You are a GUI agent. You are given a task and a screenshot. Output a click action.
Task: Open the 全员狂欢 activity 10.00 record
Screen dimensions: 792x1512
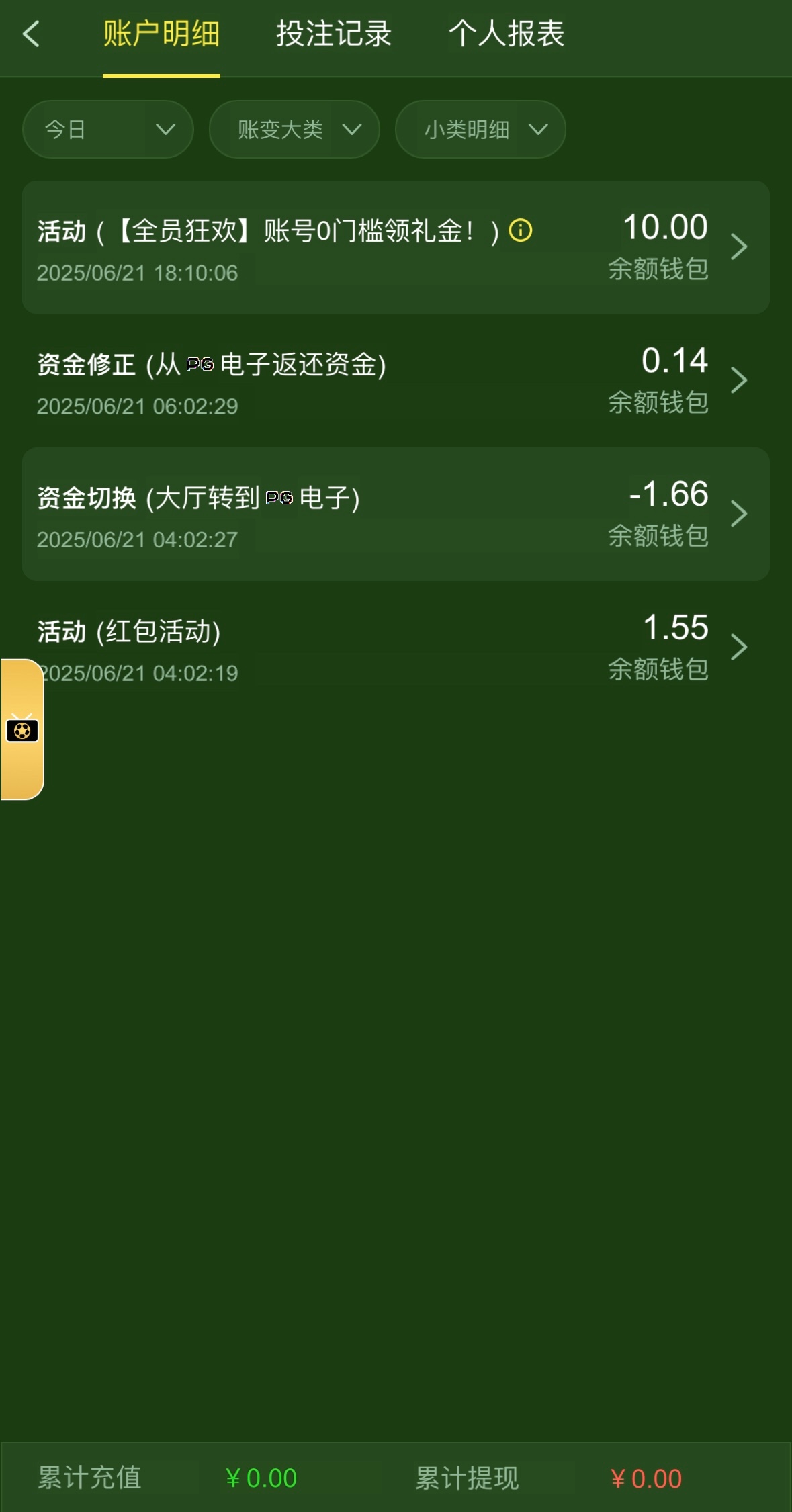coord(396,247)
